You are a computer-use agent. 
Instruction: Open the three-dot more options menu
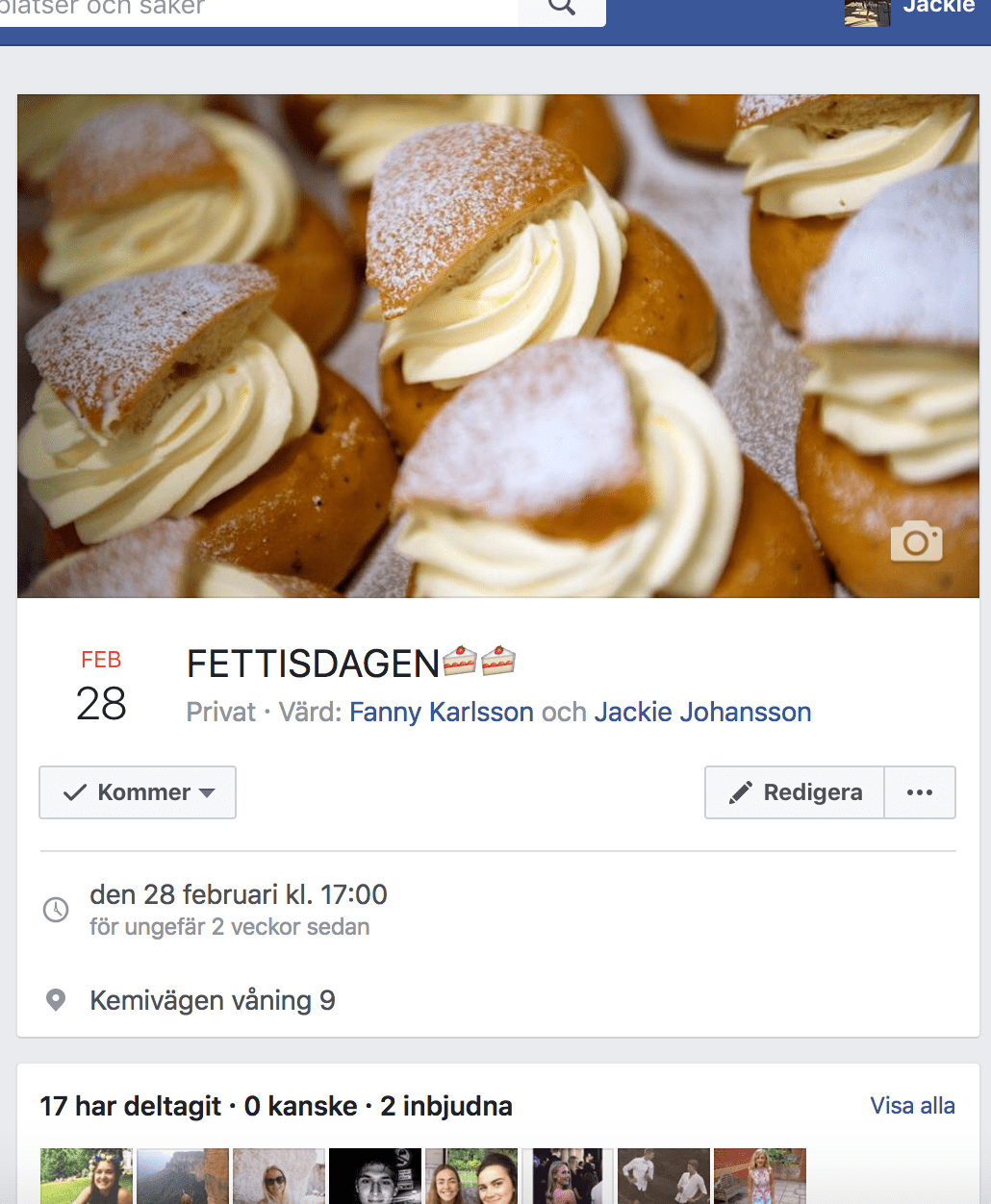point(920,792)
